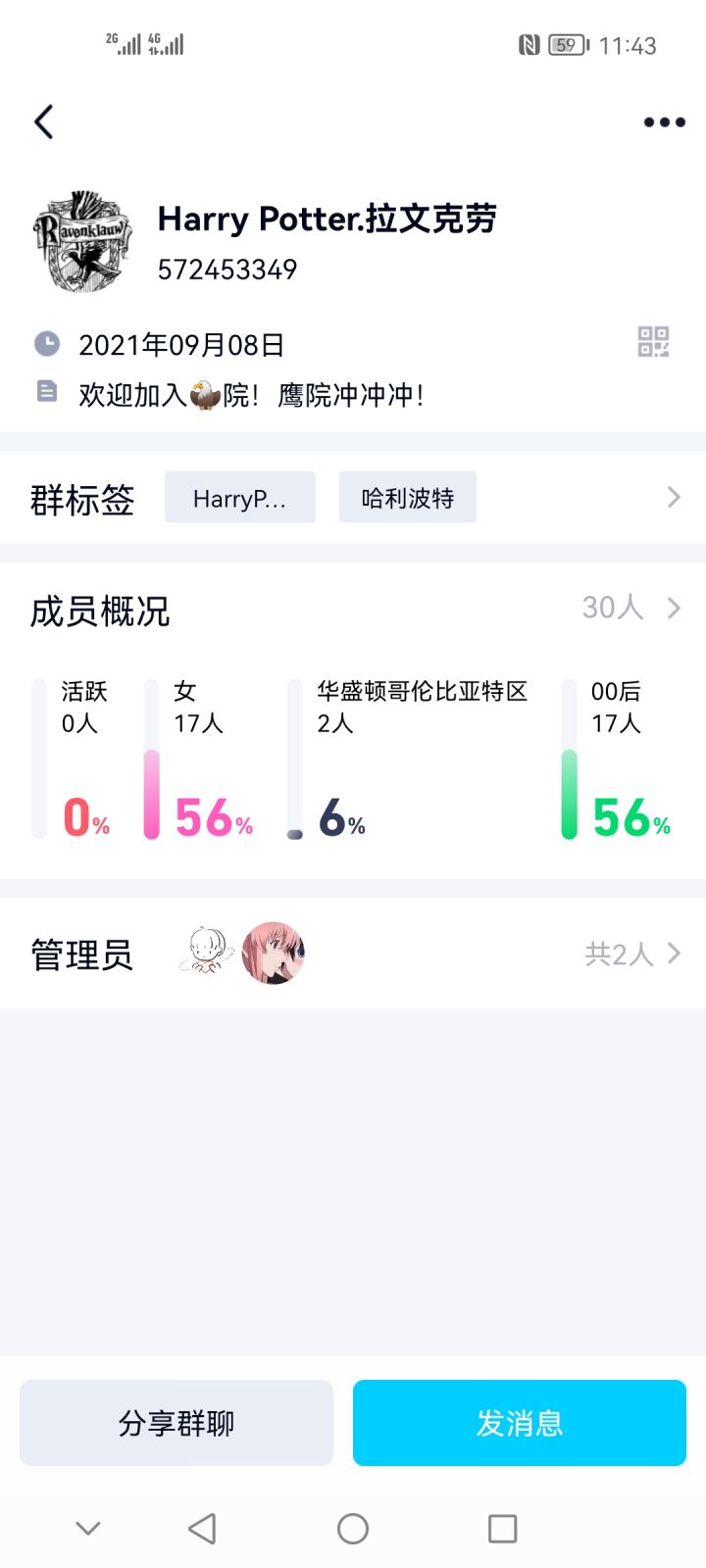Tap the clock icon beside creation date
The width and height of the screenshot is (706, 1568).
click(x=46, y=343)
